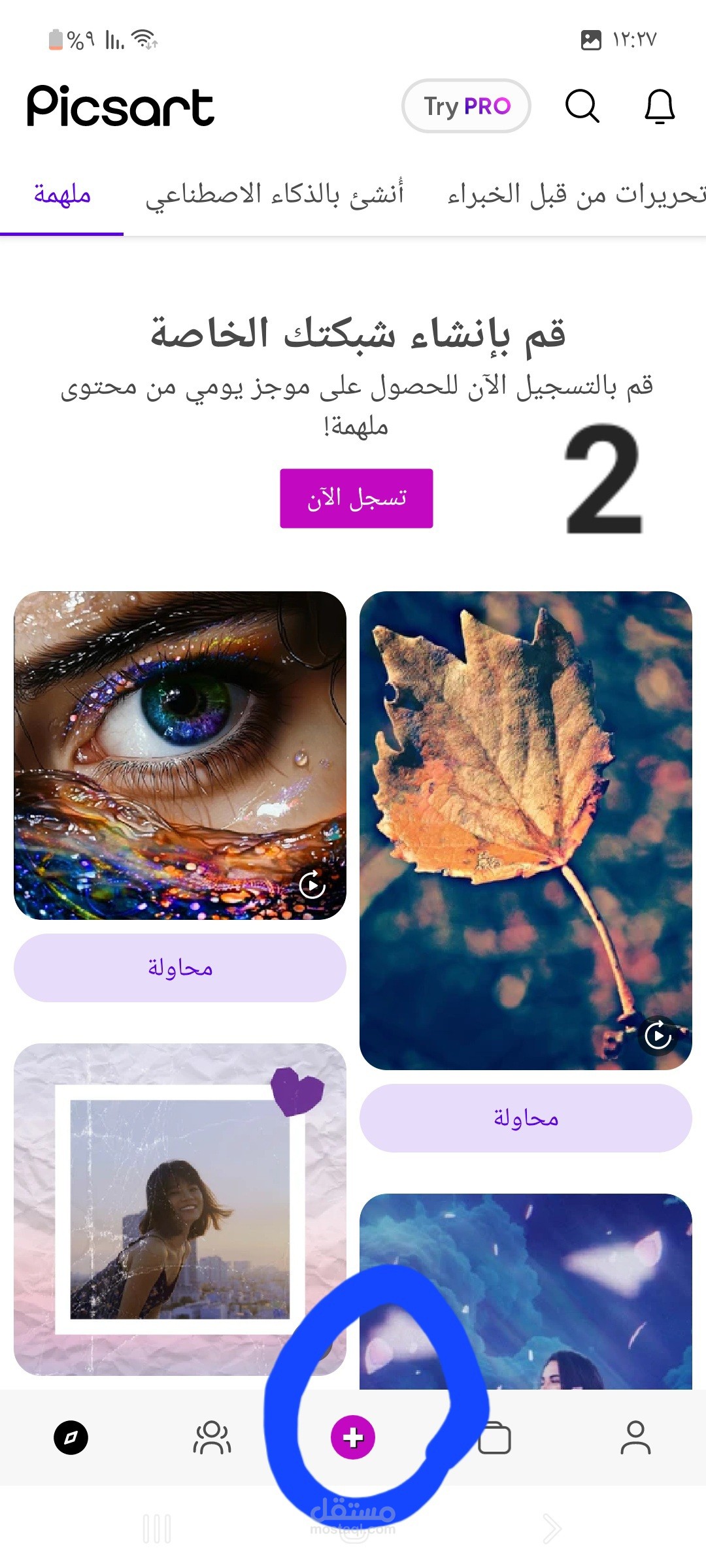Open the notifications bell
Screen dimensions: 706x1568
(x=660, y=106)
